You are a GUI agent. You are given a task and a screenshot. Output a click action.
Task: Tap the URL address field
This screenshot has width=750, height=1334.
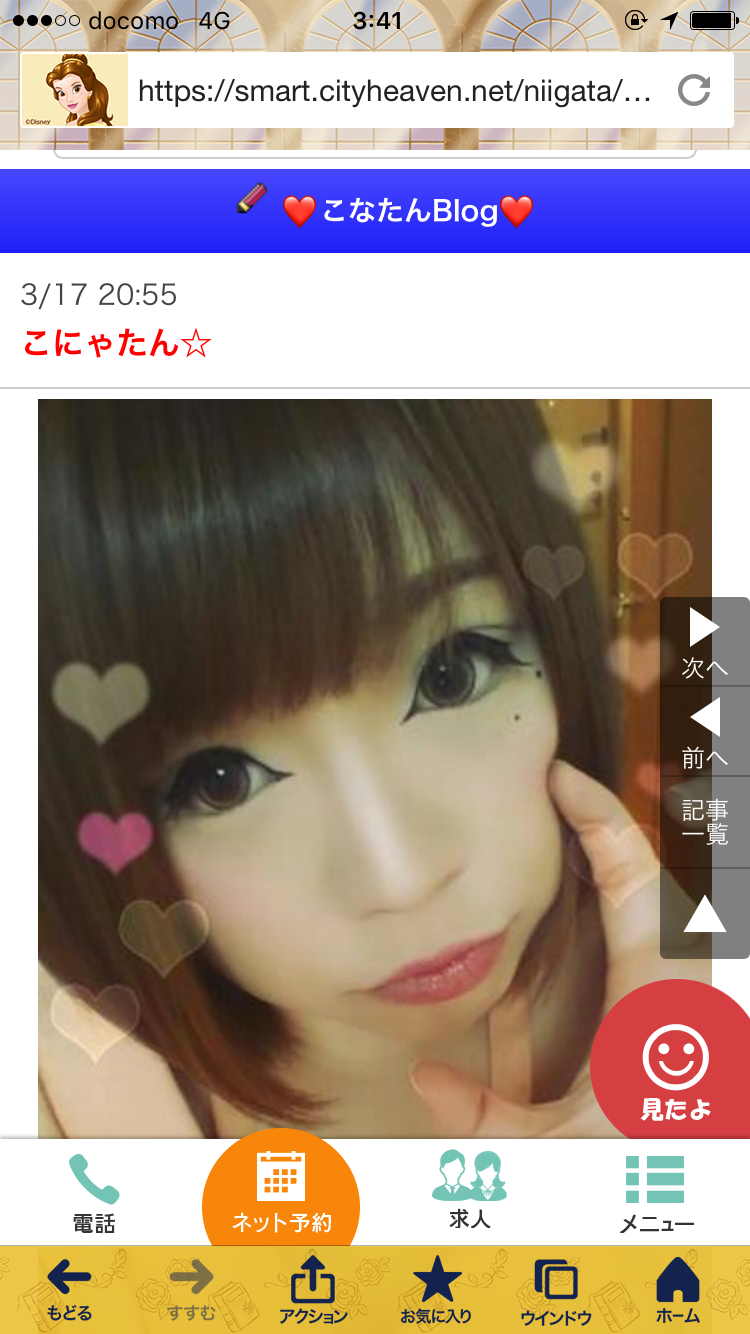click(x=395, y=92)
